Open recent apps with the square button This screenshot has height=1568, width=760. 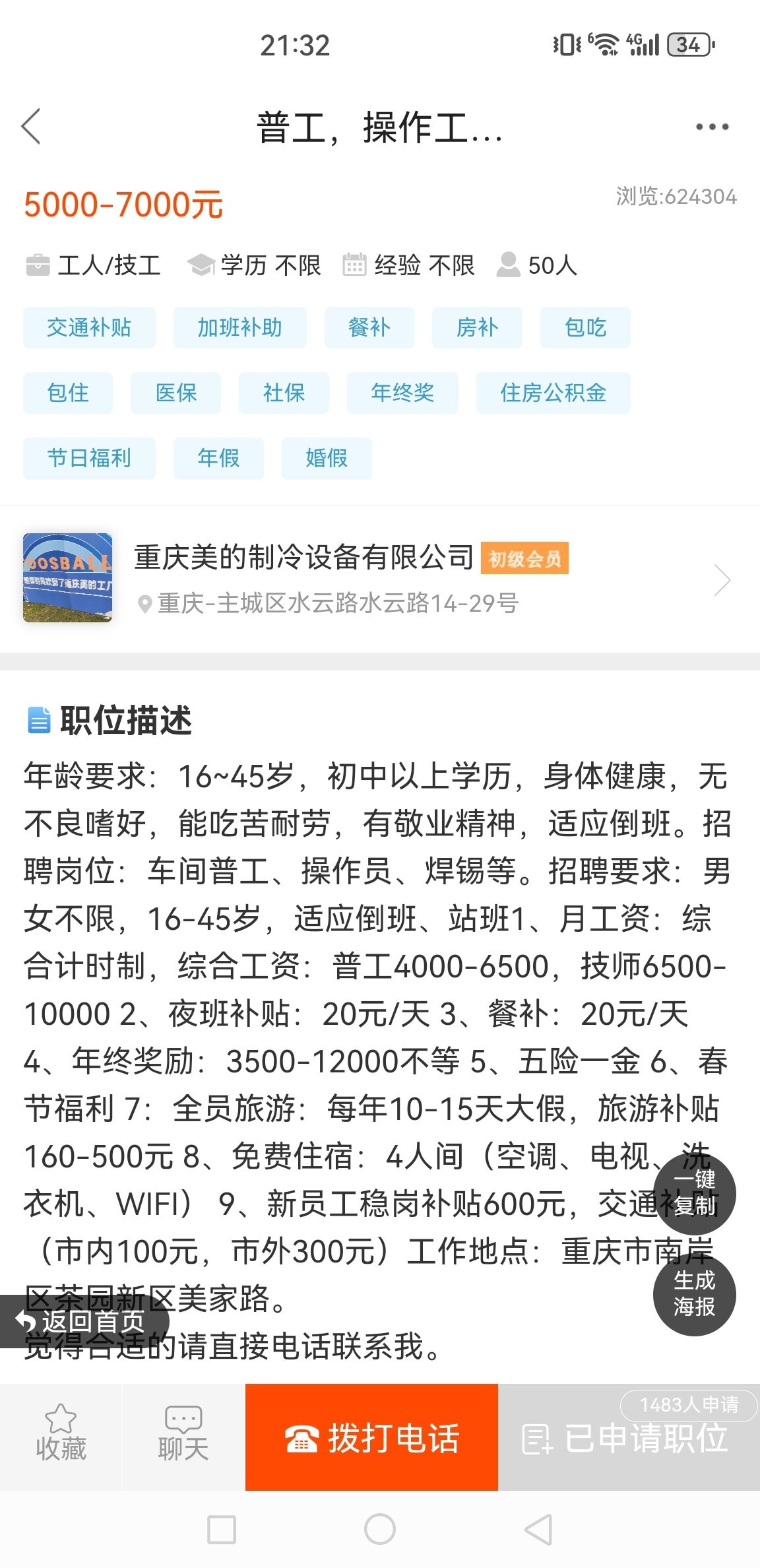click(222, 1529)
